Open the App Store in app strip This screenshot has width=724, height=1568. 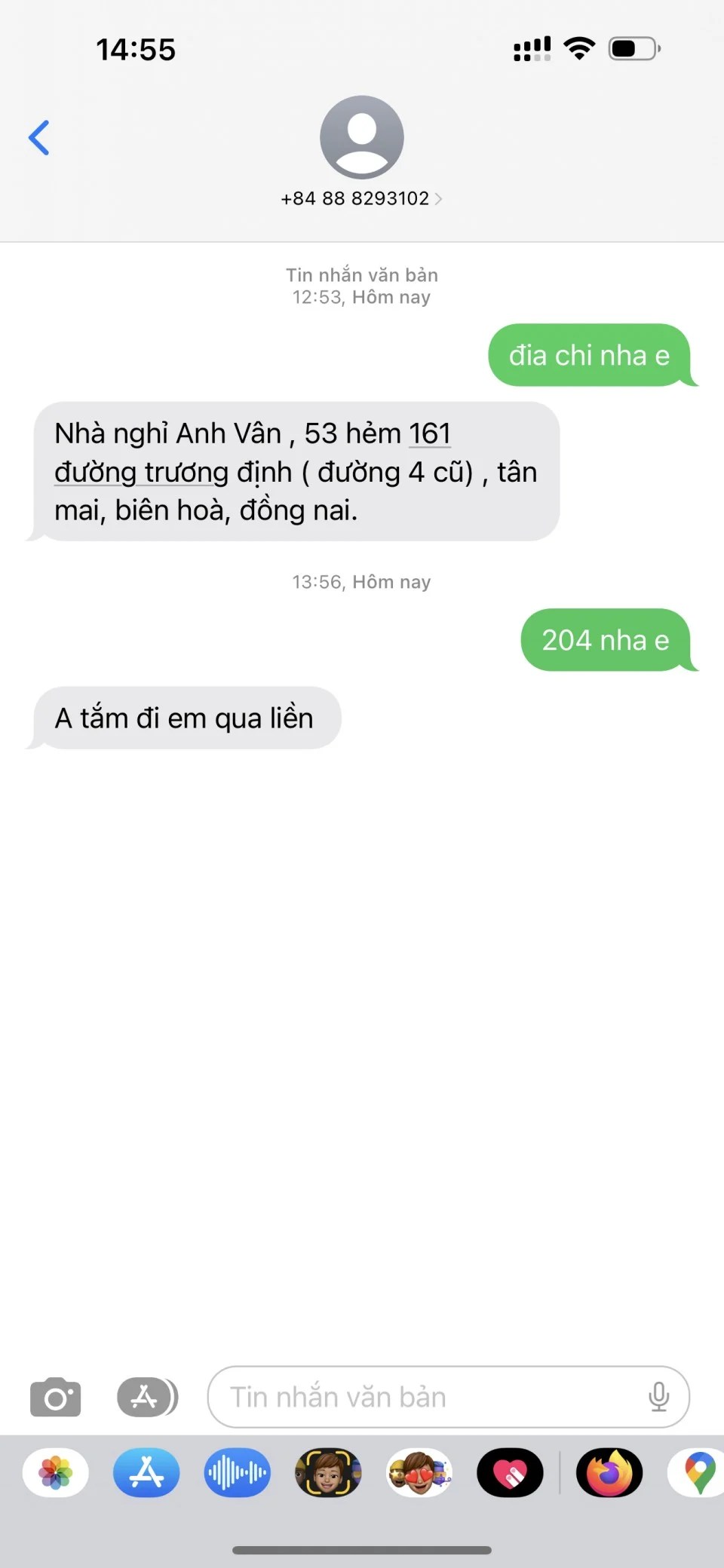[x=146, y=1472]
